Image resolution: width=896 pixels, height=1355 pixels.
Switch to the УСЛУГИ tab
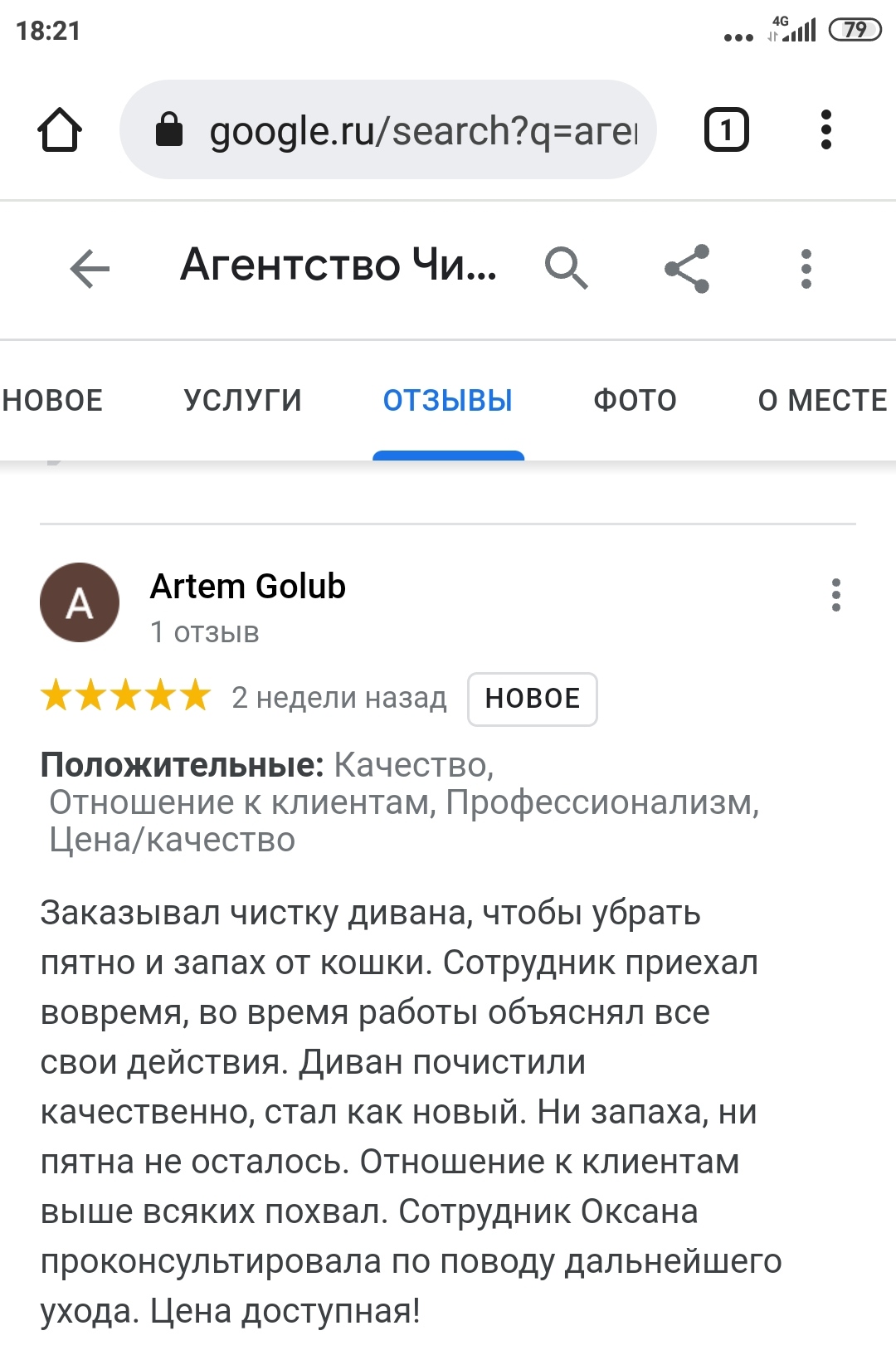tap(242, 401)
